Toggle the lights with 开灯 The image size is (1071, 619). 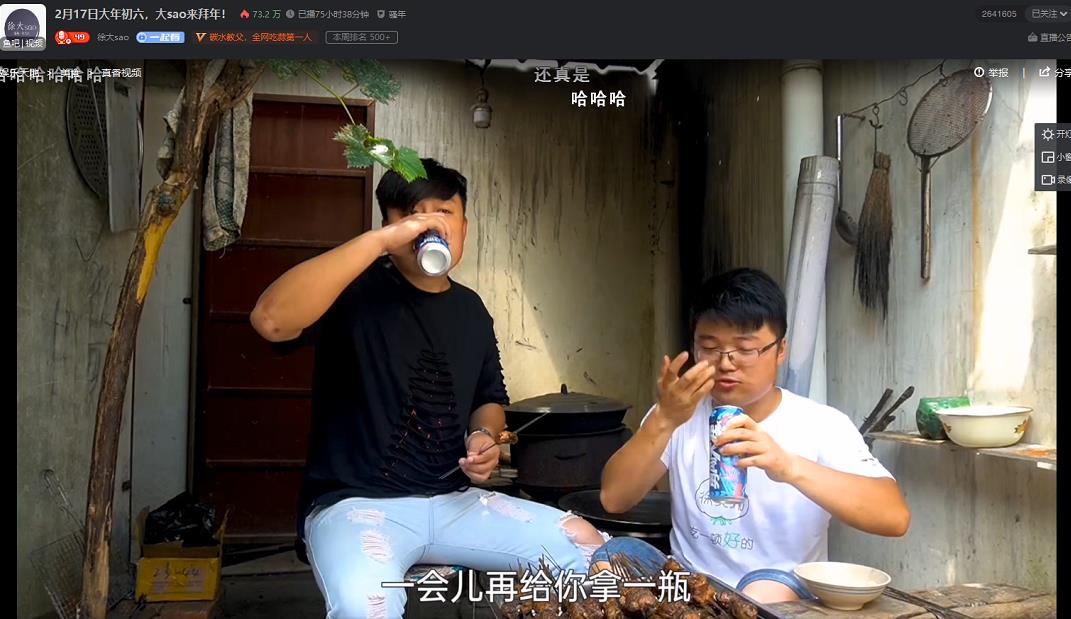1055,134
